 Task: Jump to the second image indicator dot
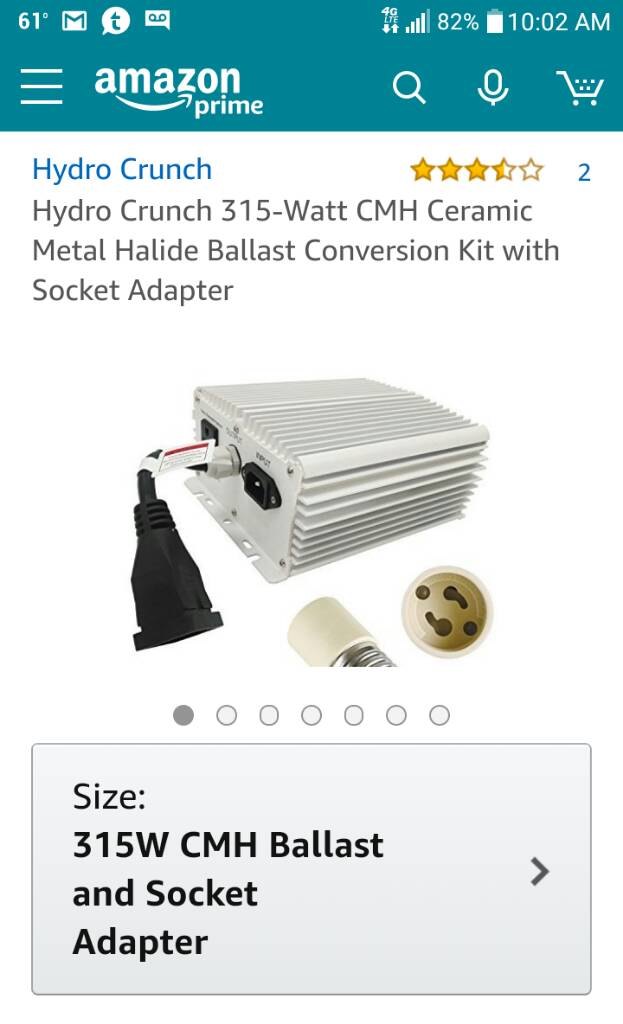[x=226, y=715]
